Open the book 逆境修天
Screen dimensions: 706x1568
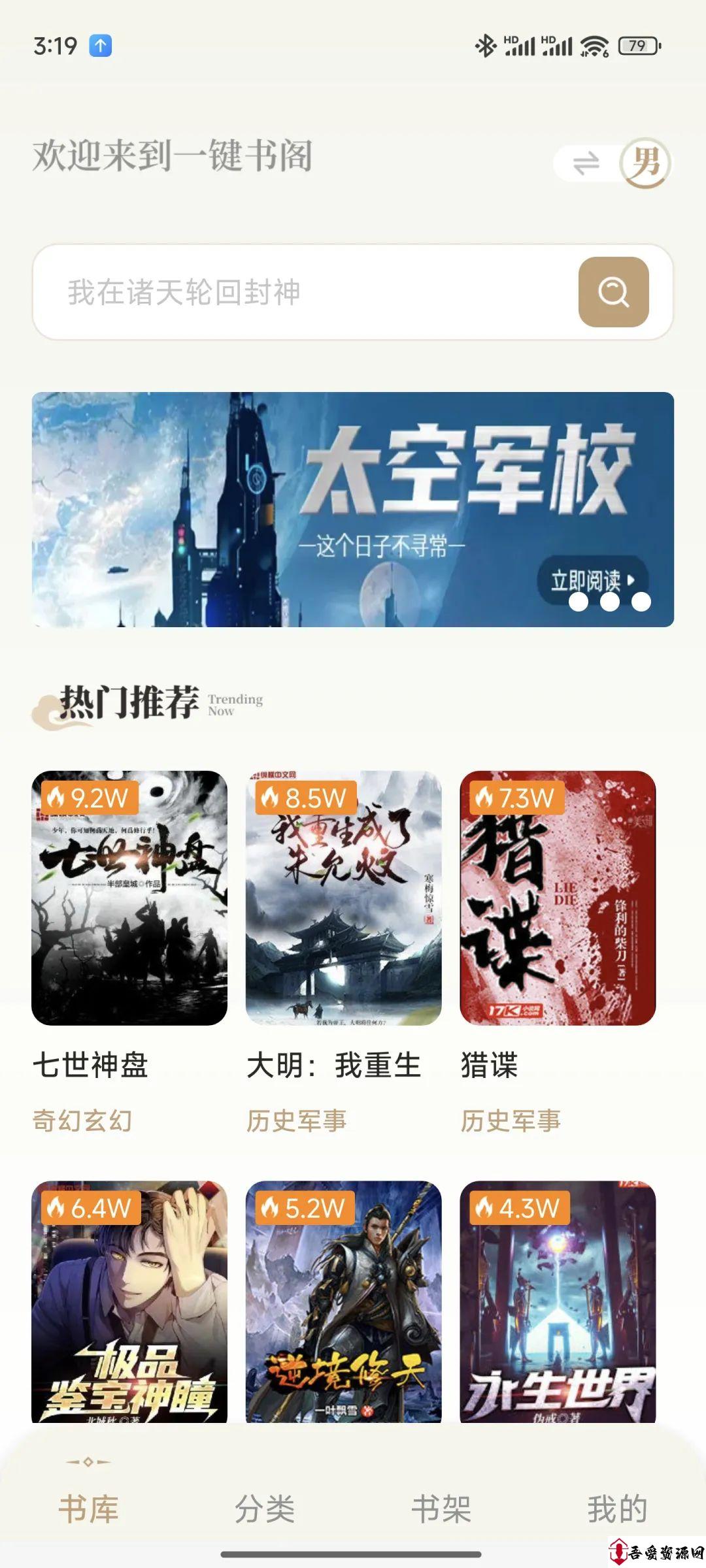point(343,1302)
